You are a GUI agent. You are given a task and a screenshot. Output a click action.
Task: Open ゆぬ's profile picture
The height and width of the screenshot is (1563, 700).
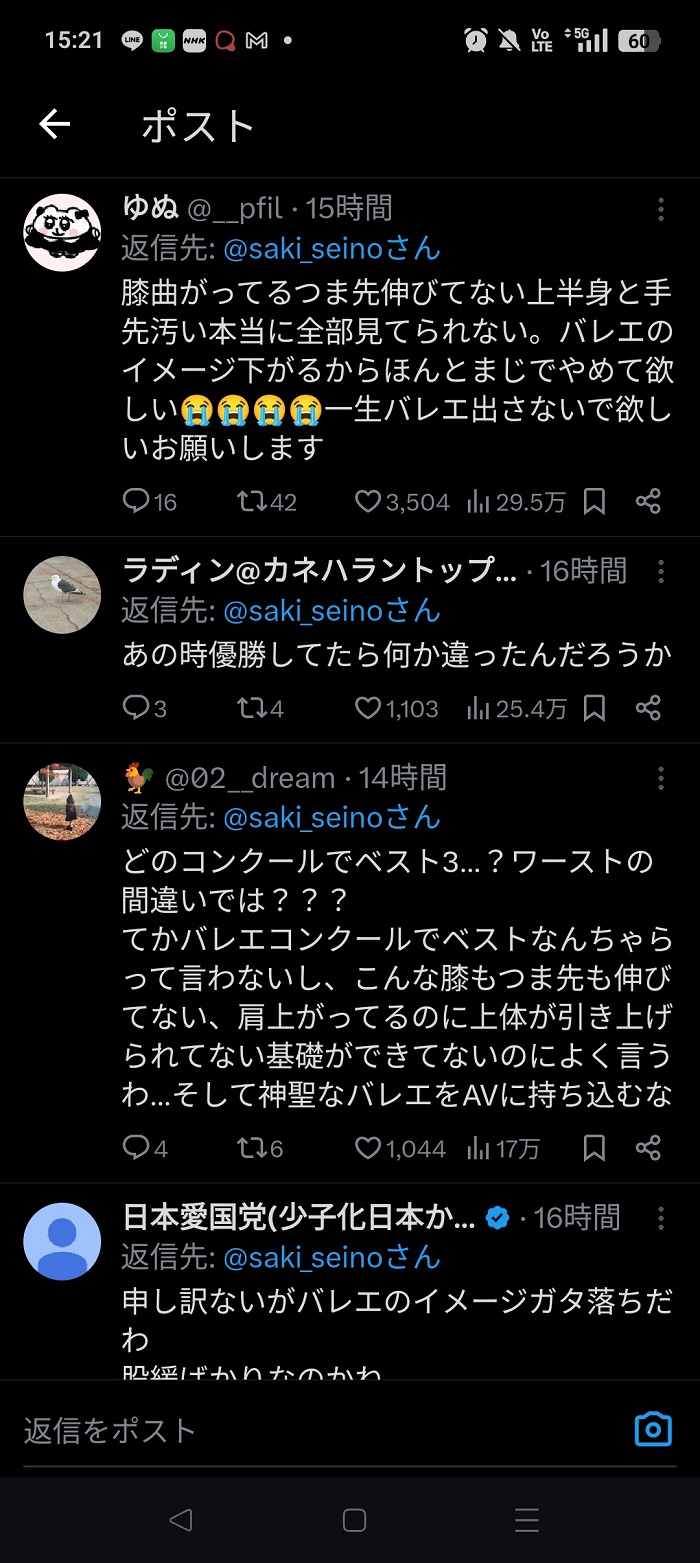[x=62, y=233]
